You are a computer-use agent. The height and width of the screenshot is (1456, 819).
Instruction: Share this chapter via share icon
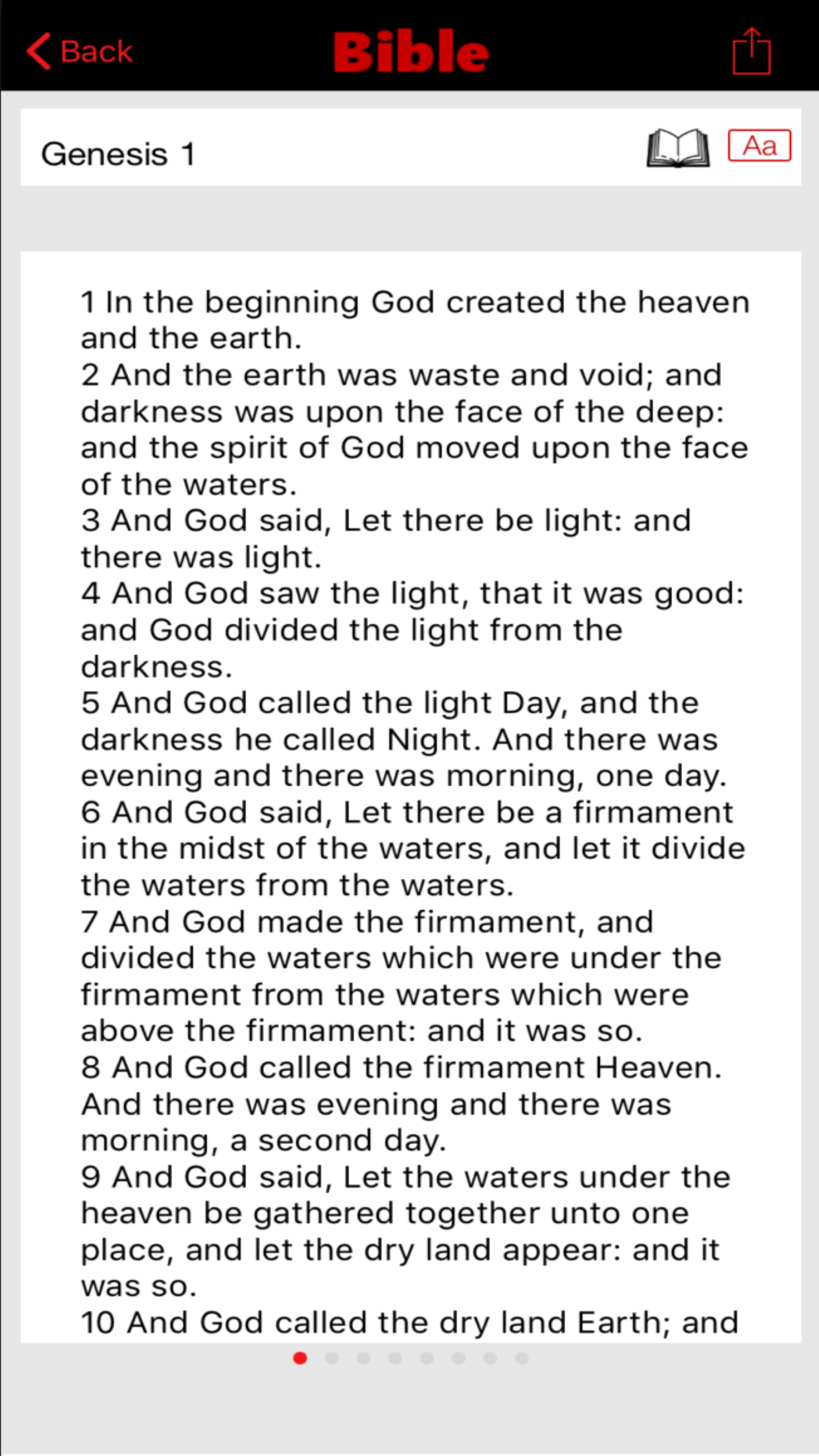pyautogui.click(x=751, y=51)
